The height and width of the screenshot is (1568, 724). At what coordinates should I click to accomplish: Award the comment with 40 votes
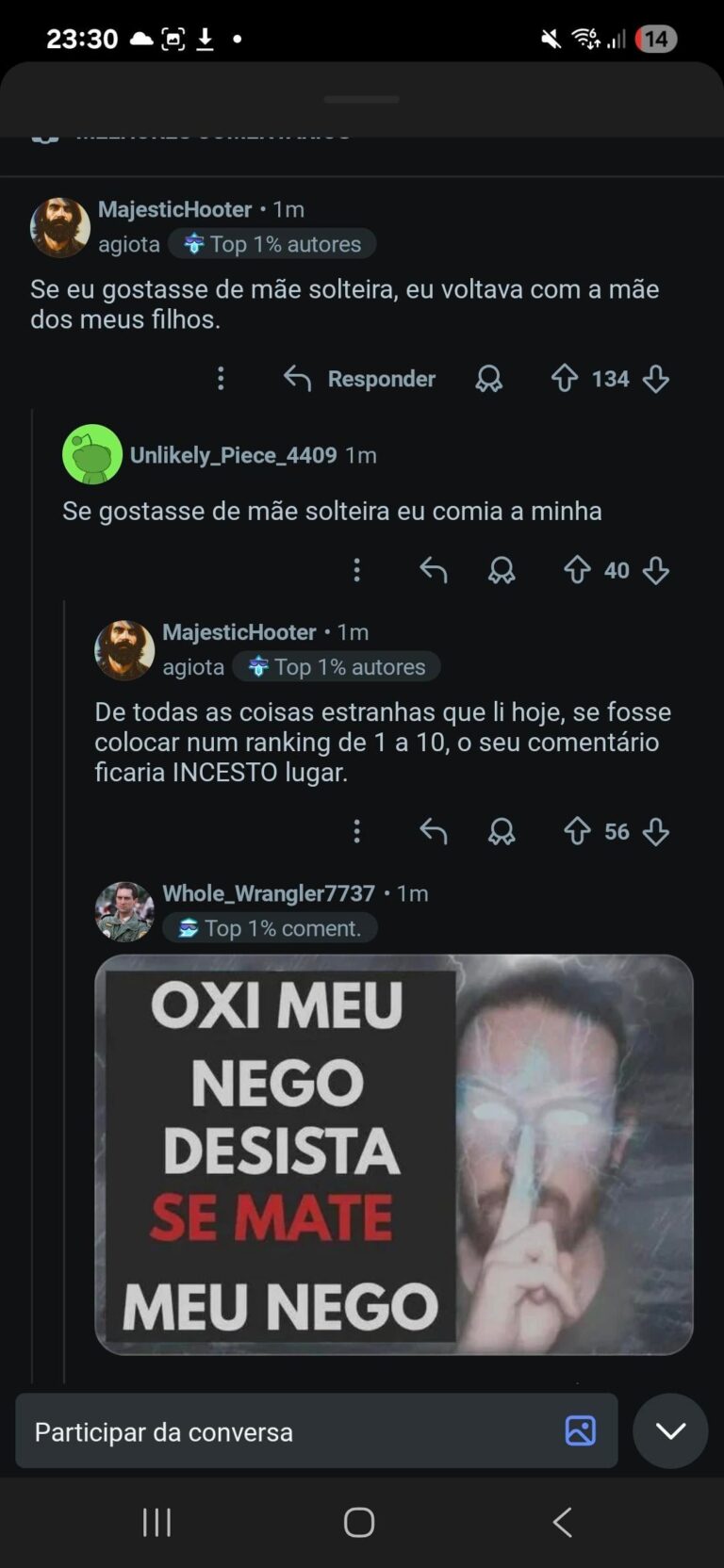click(502, 570)
